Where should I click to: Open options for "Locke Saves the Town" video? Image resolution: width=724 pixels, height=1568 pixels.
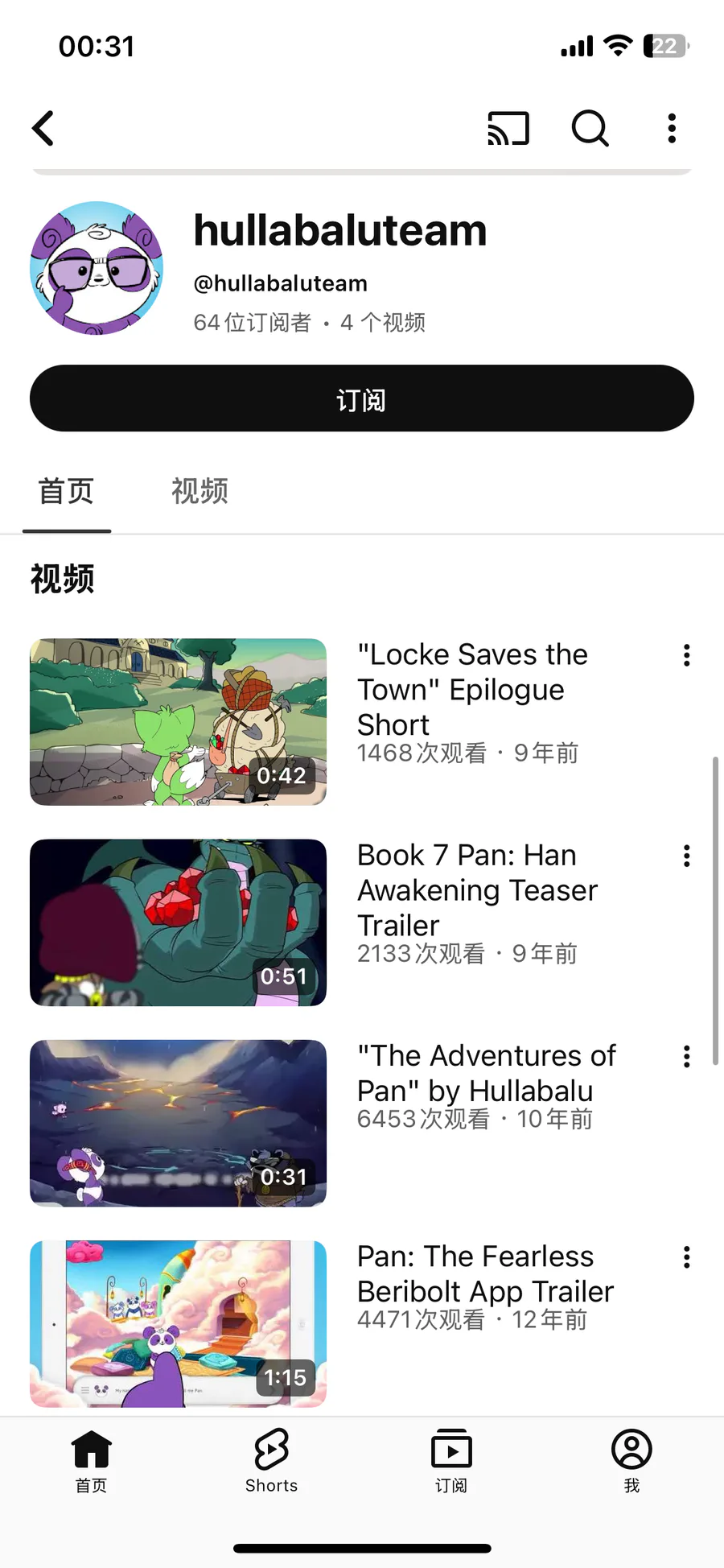click(x=686, y=655)
